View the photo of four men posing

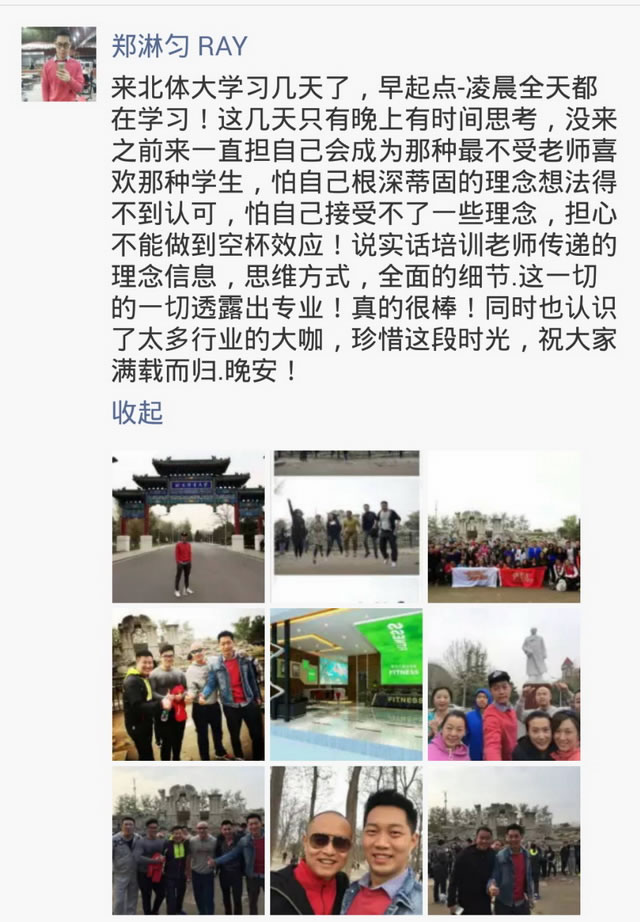(188, 684)
